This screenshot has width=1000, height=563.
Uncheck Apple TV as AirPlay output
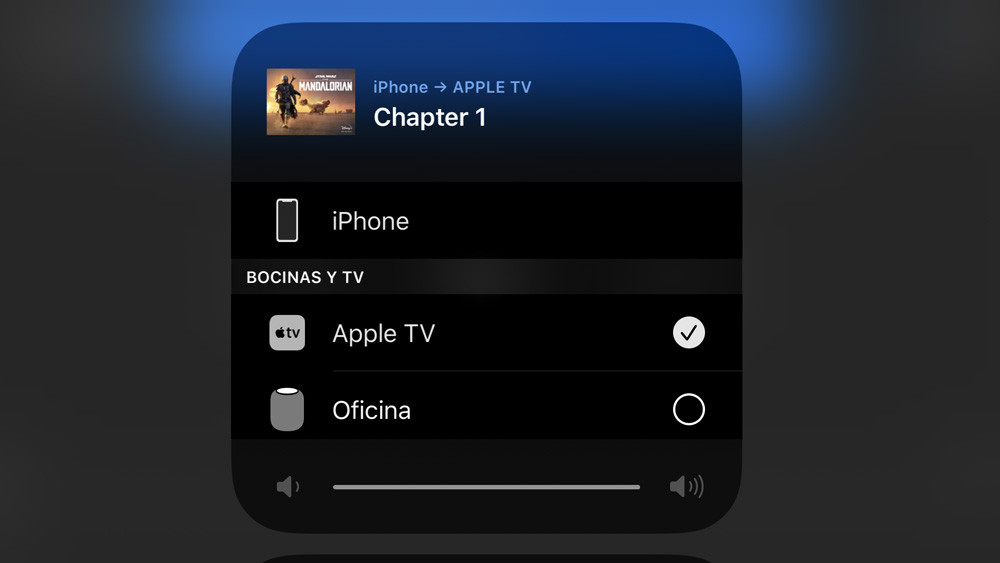click(x=688, y=333)
